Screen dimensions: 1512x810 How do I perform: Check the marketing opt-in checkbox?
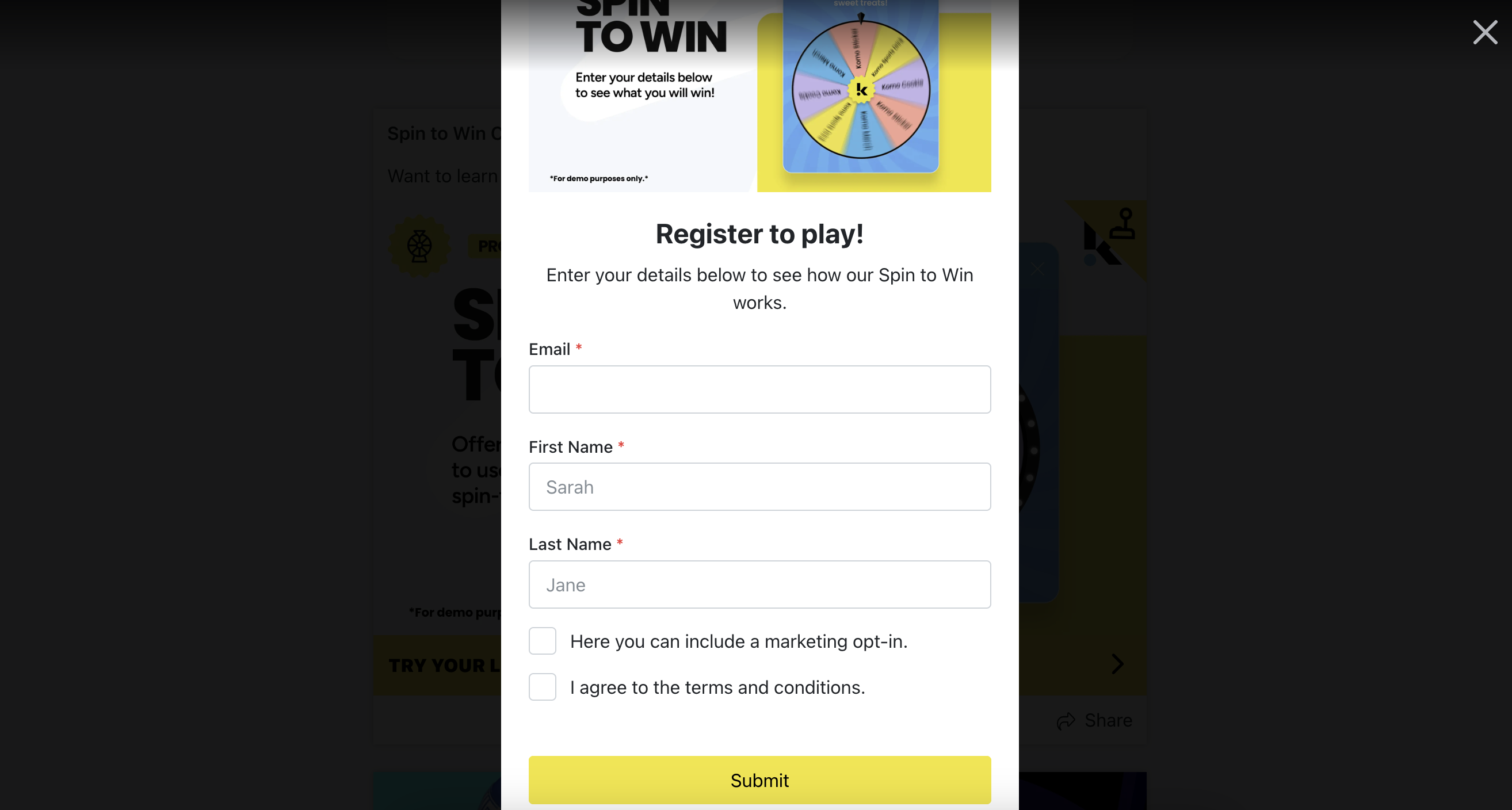click(542, 641)
